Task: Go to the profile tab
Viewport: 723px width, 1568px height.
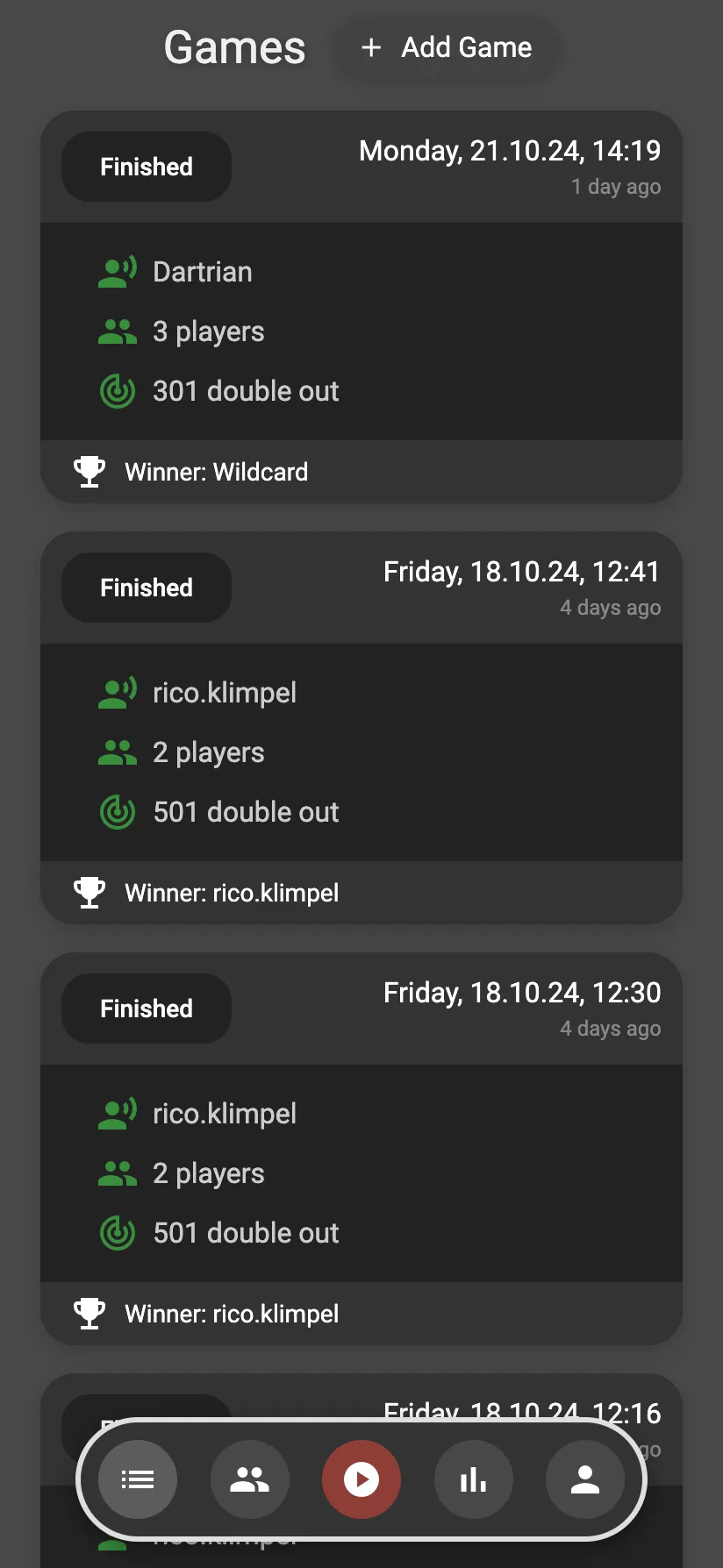Action: [585, 1480]
